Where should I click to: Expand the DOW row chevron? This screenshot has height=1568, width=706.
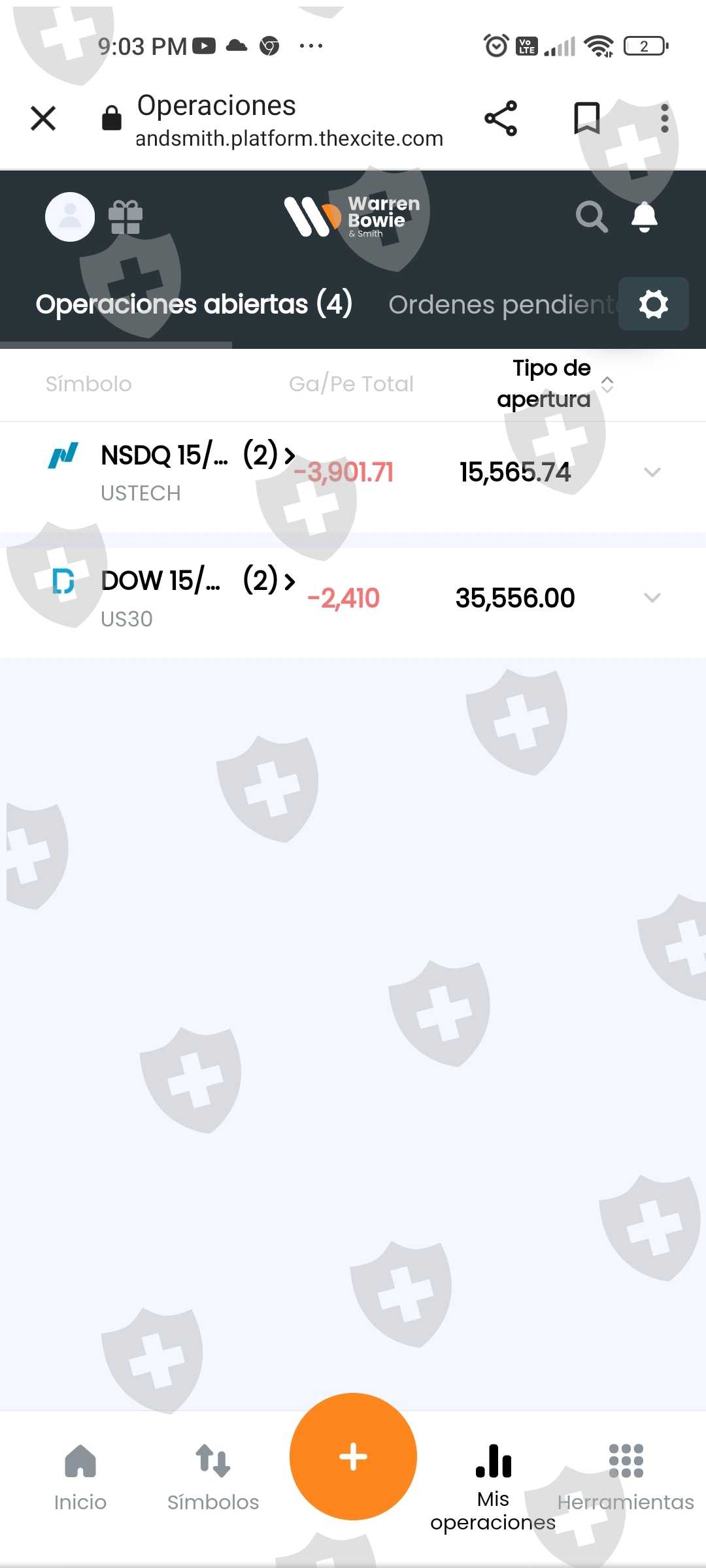(x=652, y=597)
